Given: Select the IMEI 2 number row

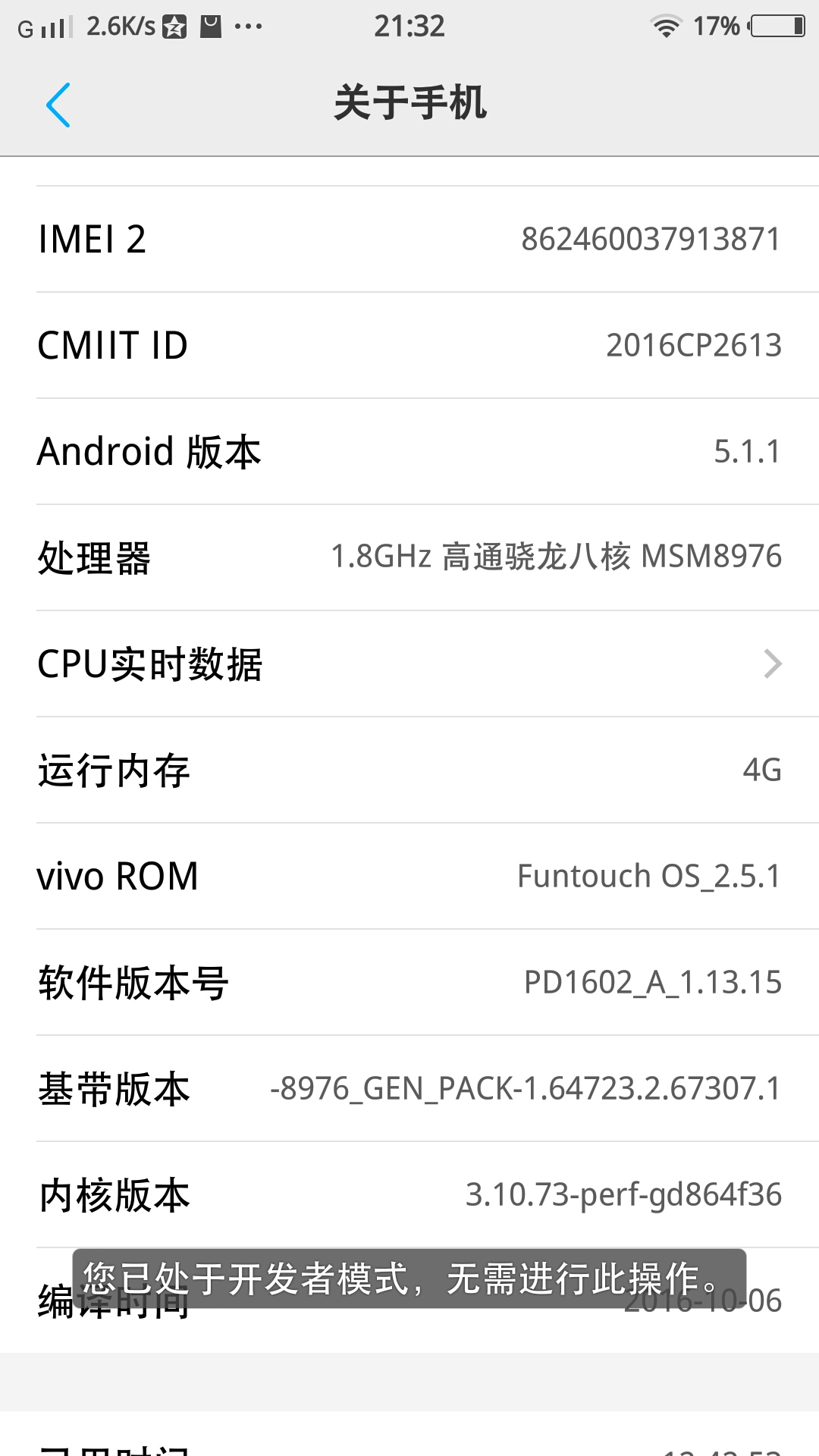Looking at the screenshot, I should click(x=409, y=239).
